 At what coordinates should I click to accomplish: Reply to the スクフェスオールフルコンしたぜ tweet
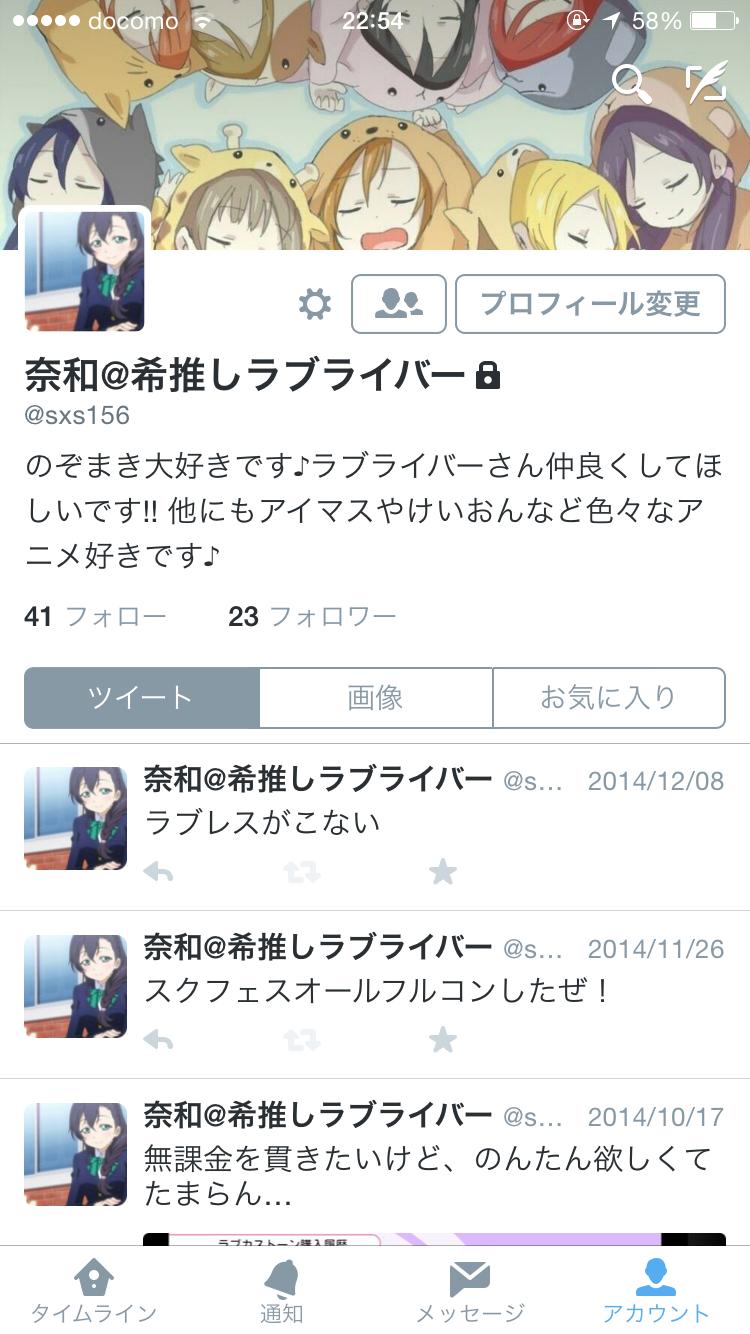click(158, 1041)
